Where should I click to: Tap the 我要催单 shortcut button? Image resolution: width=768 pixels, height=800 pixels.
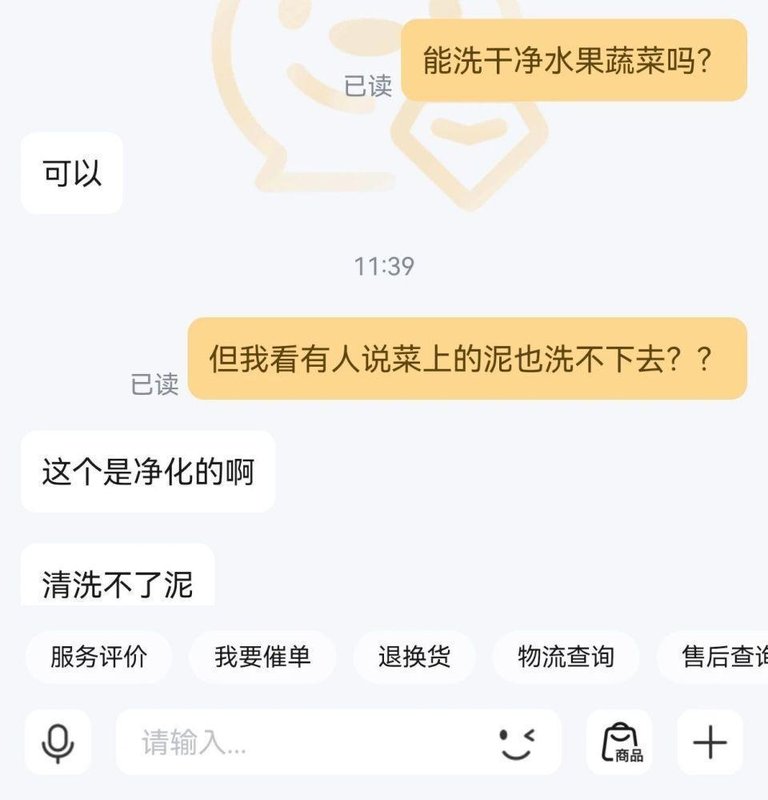(x=263, y=658)
